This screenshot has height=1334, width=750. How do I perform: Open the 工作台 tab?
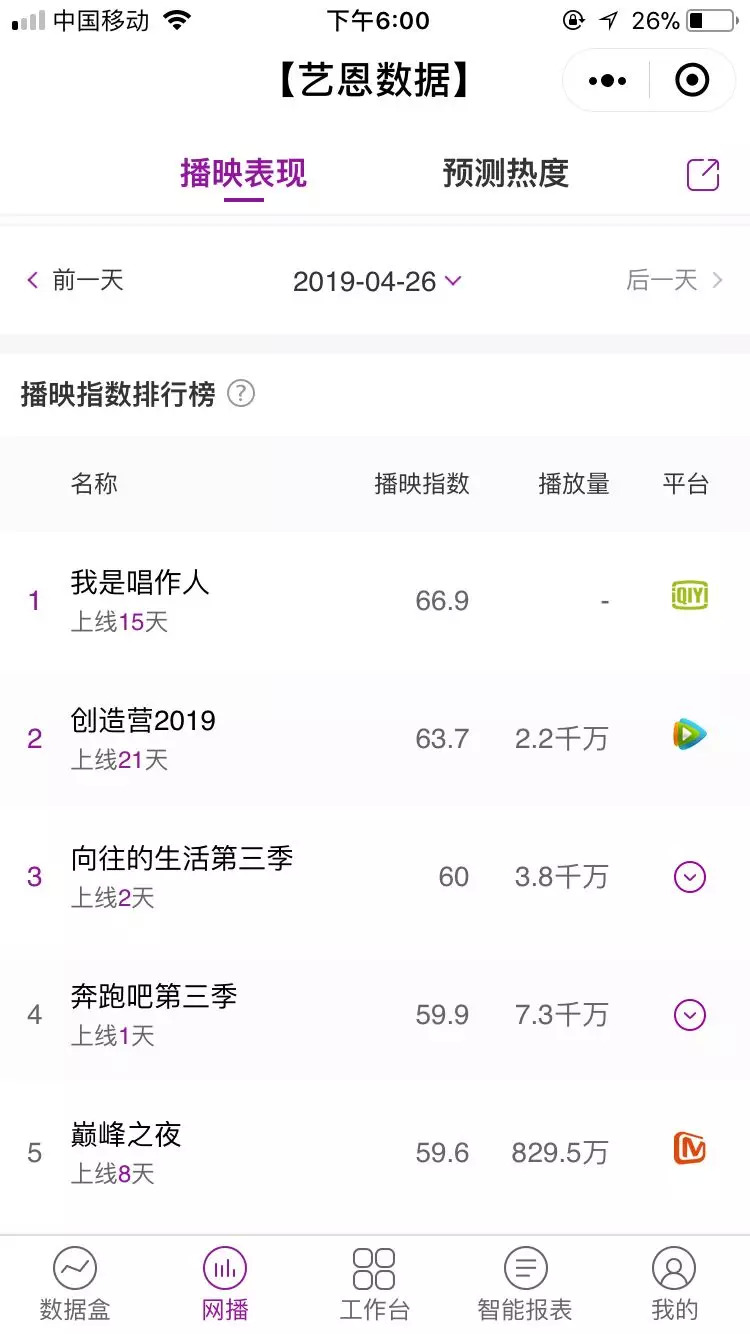(x=375, y=1284)
